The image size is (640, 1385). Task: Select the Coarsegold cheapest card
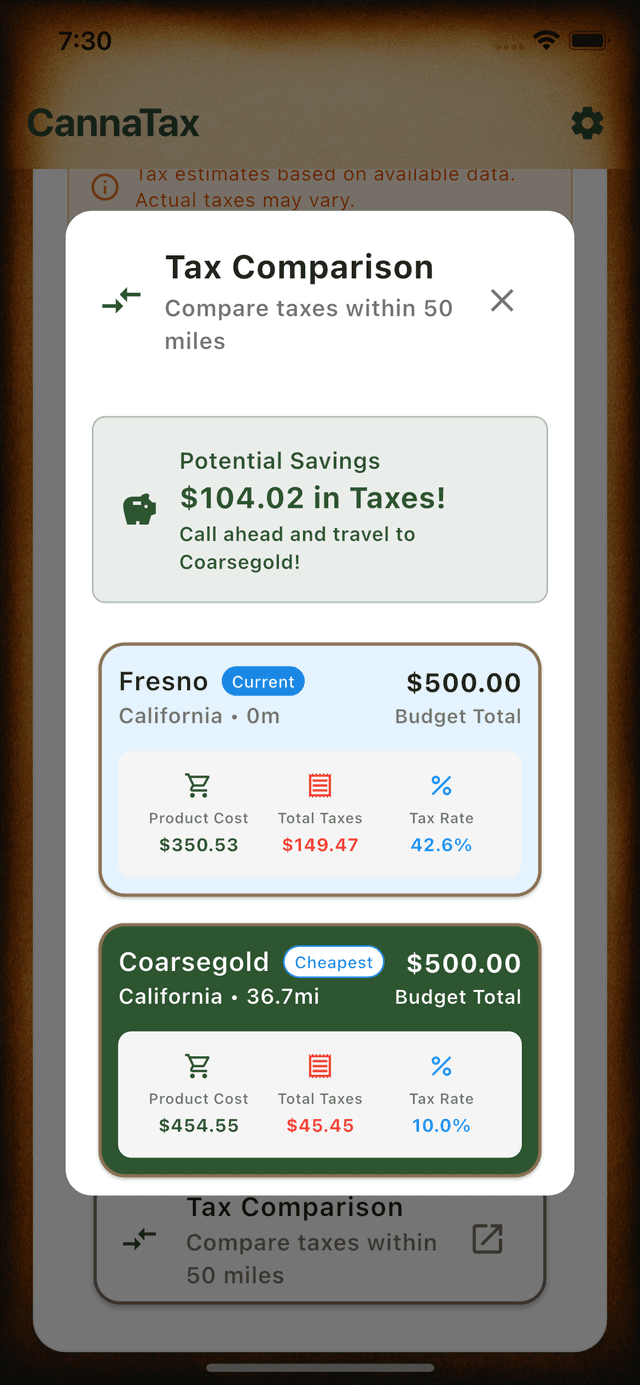coord(320,1049)
